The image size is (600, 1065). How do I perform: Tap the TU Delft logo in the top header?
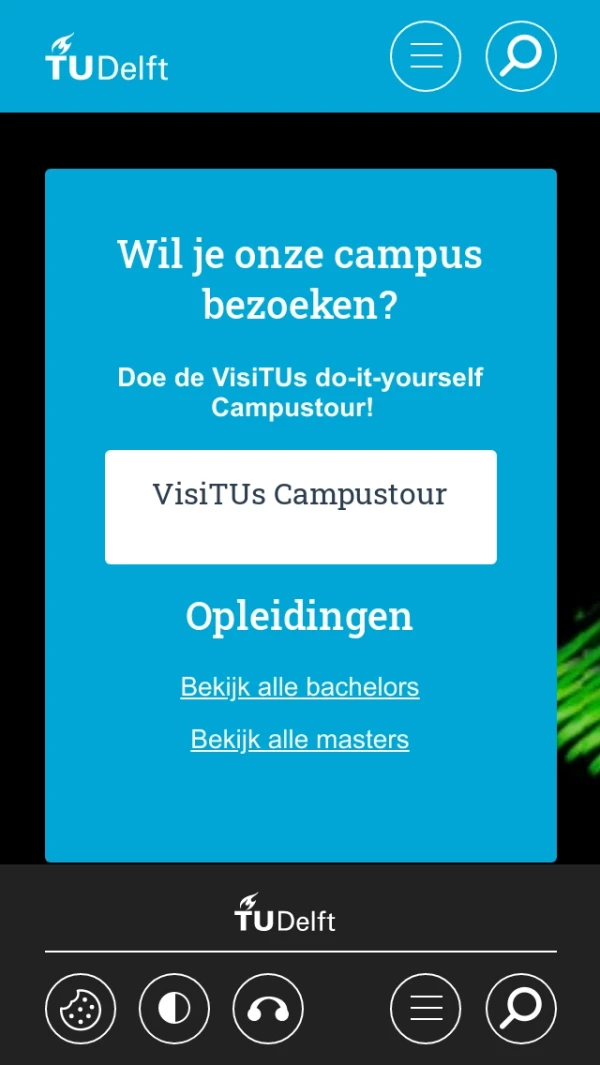[x=107, y=58]
